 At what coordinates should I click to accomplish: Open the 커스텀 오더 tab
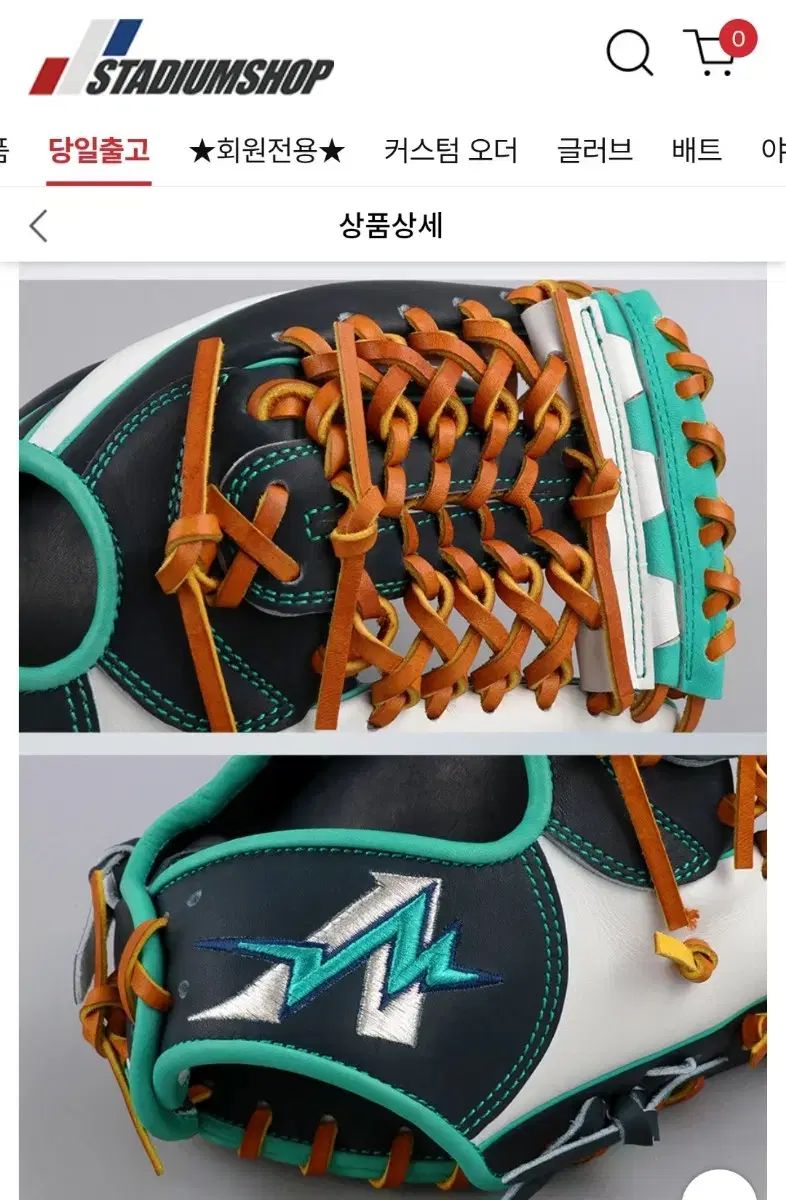(451, 151)
